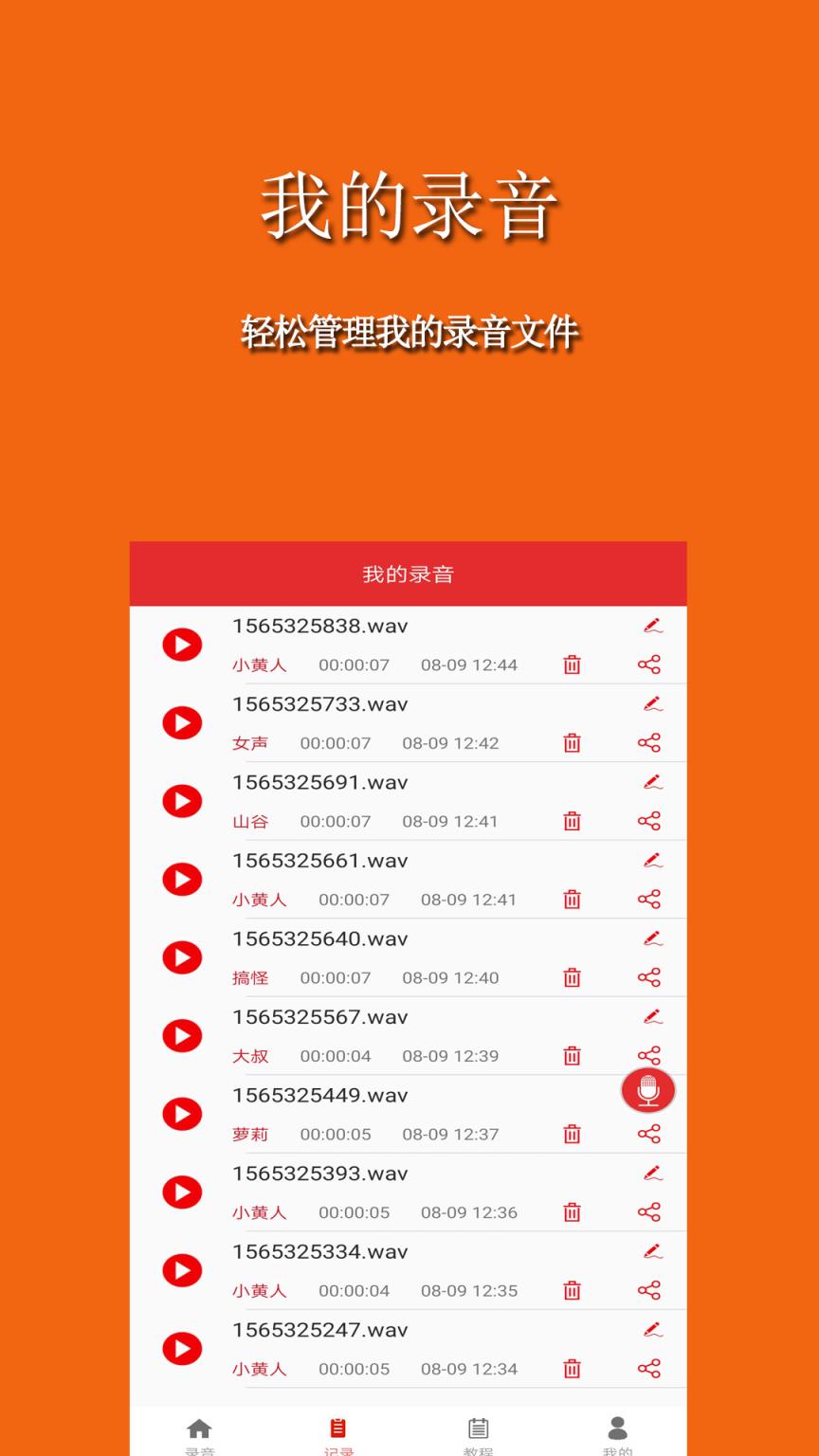This screenshot has width=819, height=1456.
Task: Tap the filename 1565325661.wav
Action: pos(320,861)
